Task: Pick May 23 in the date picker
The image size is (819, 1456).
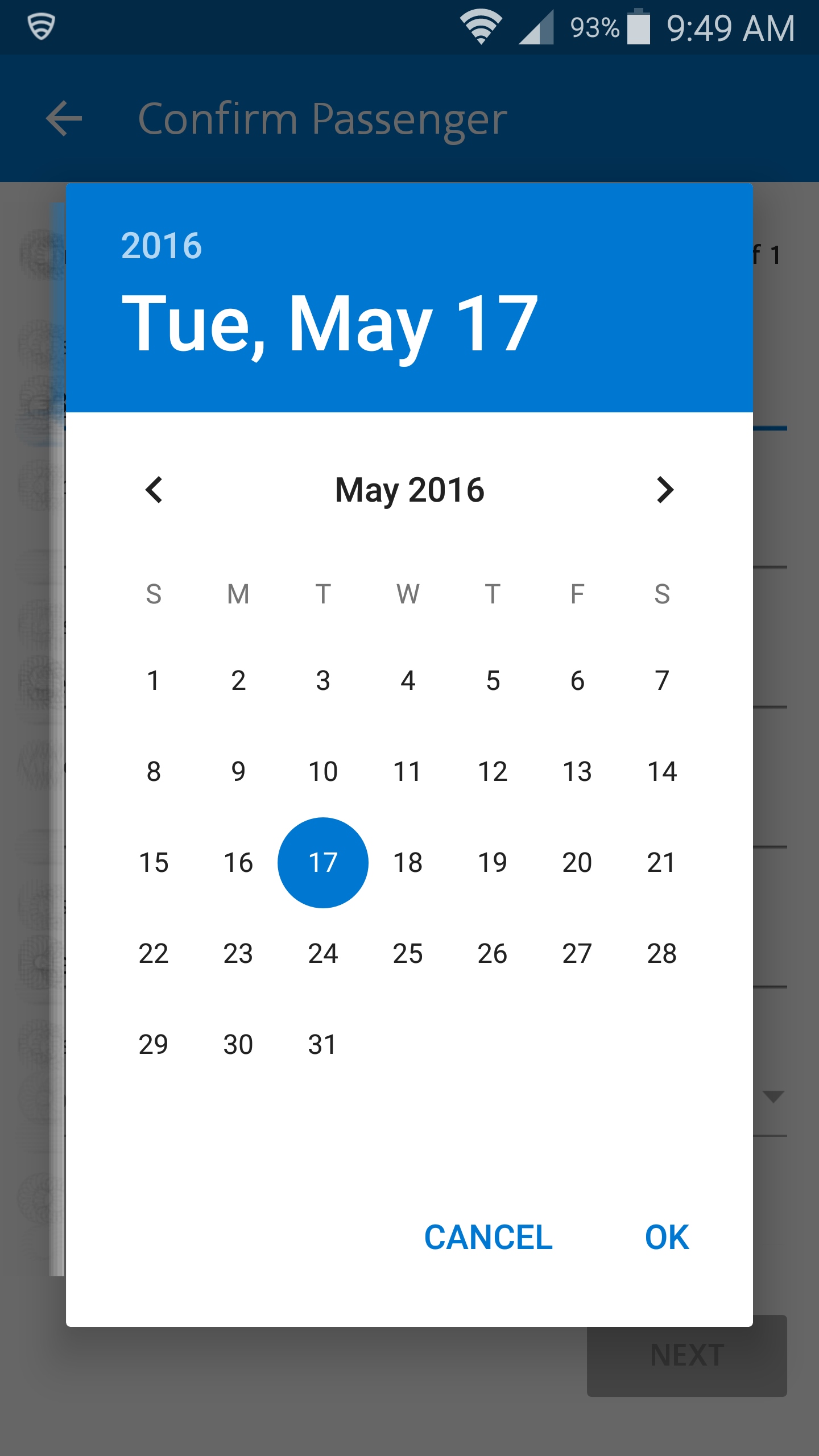Action: pos(238,953)
